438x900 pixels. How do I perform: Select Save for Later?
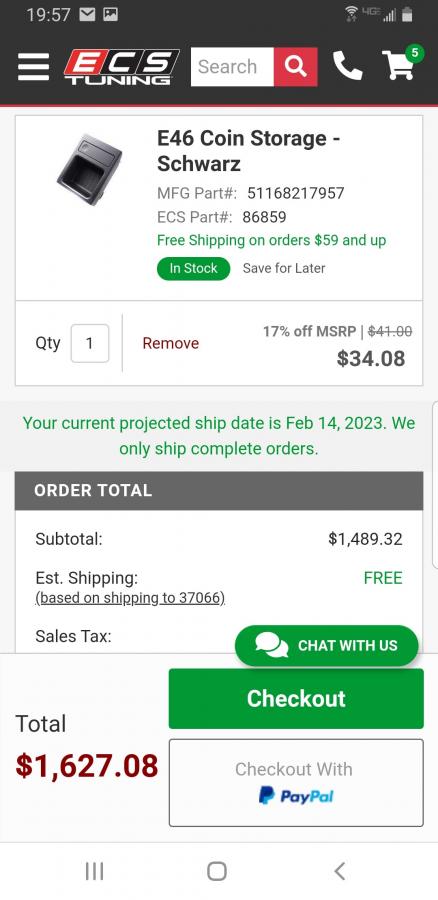[x=284, y=268]
